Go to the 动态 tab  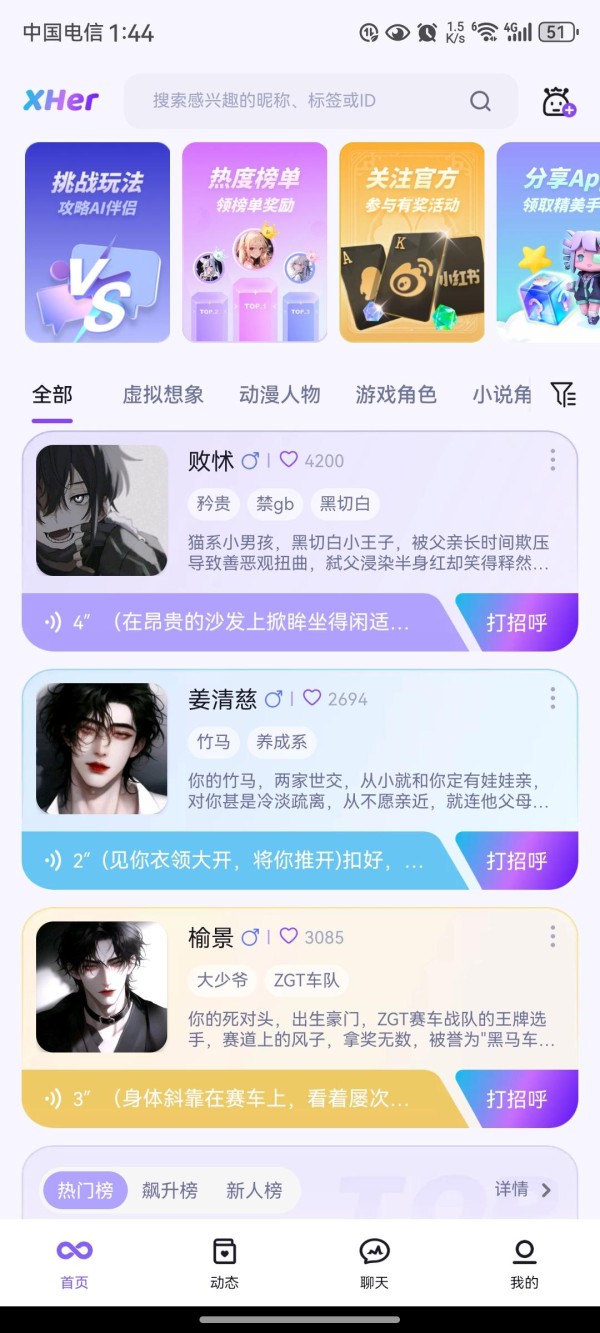pos(224,1262)
